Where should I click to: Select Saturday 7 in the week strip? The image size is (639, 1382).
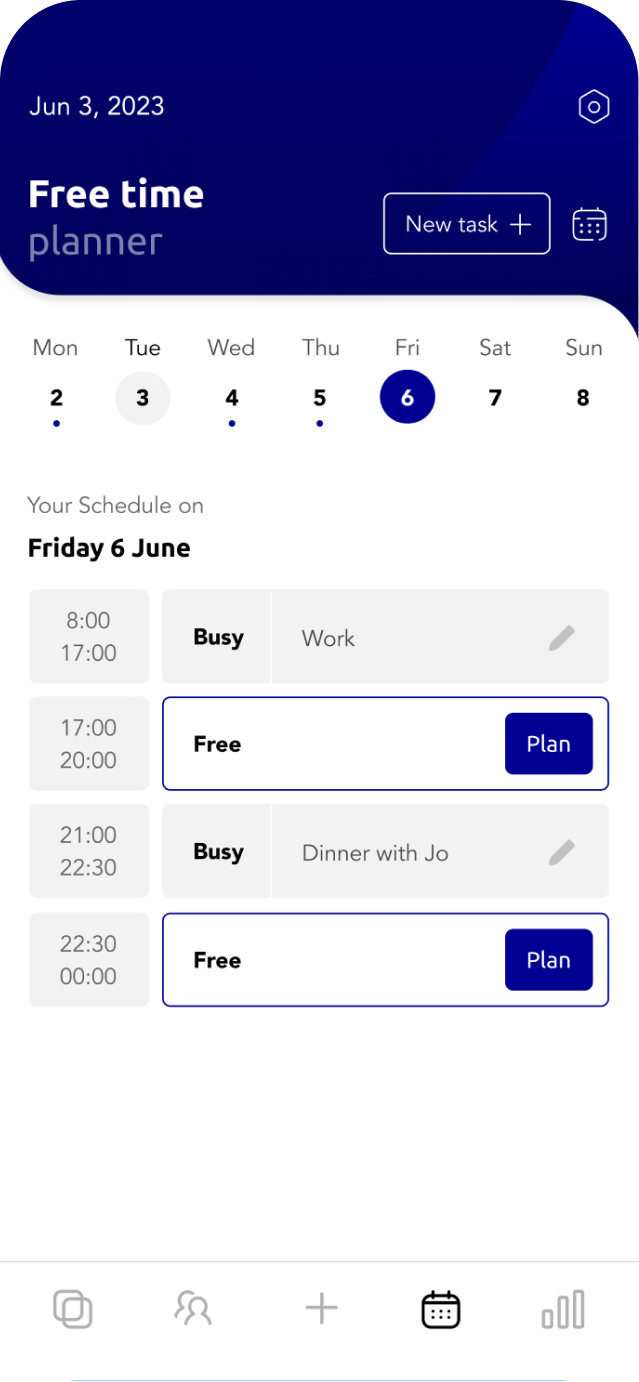coord(495,397)
